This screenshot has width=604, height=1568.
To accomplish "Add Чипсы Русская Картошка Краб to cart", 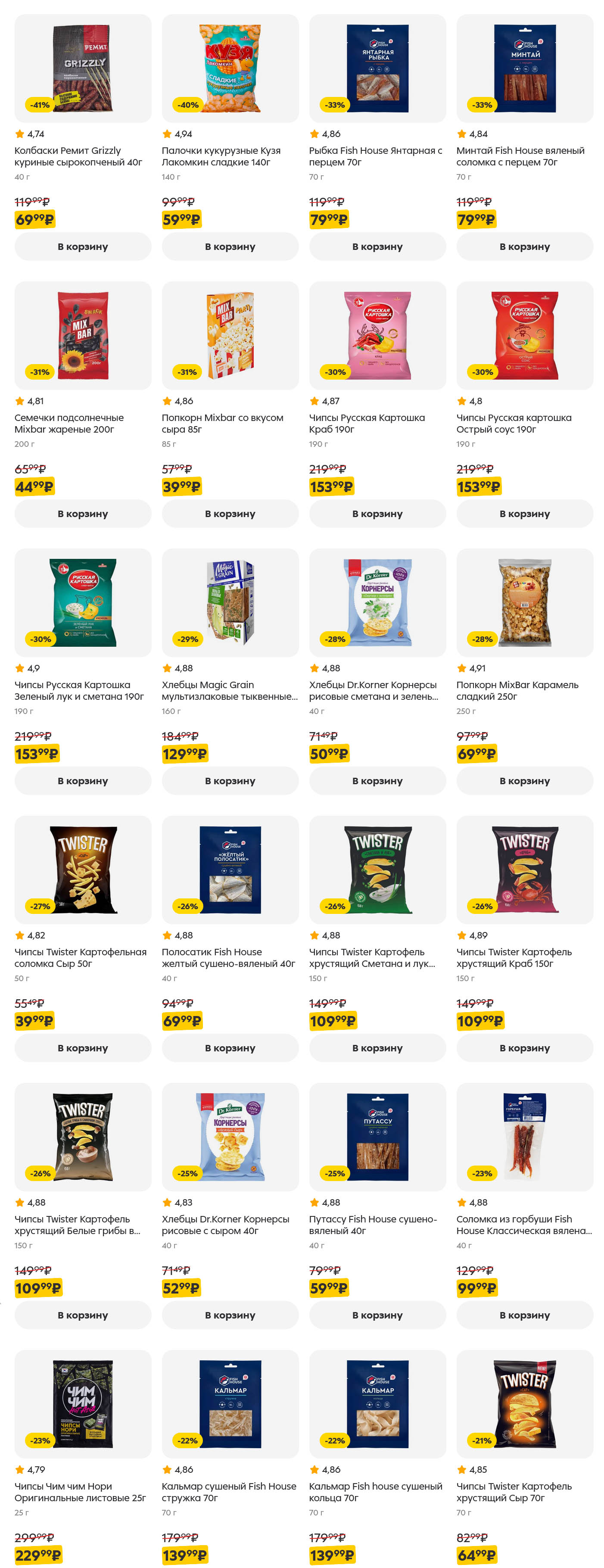I will coord(377,514).
